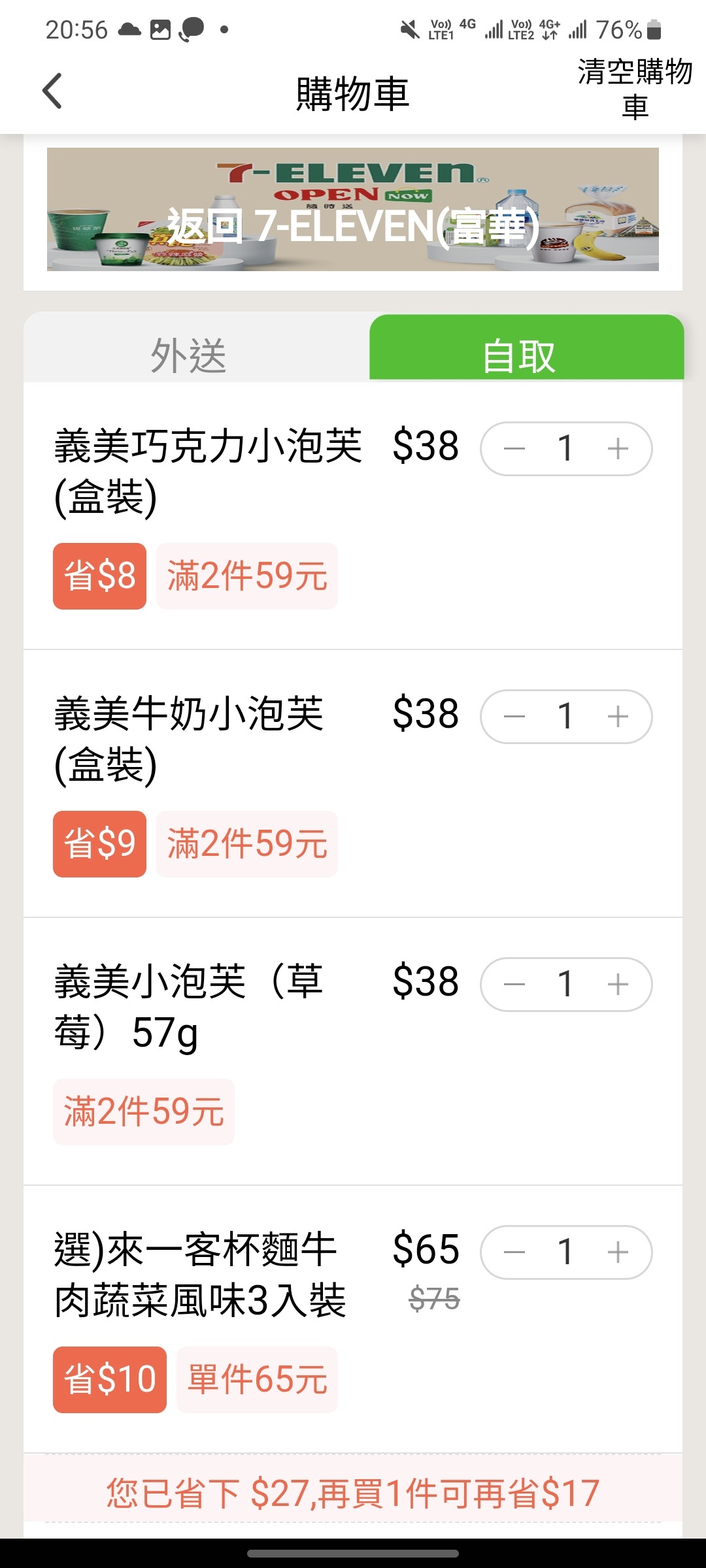Return to 7-ELEVEN(富華) store banner

(x=353, y=209)
